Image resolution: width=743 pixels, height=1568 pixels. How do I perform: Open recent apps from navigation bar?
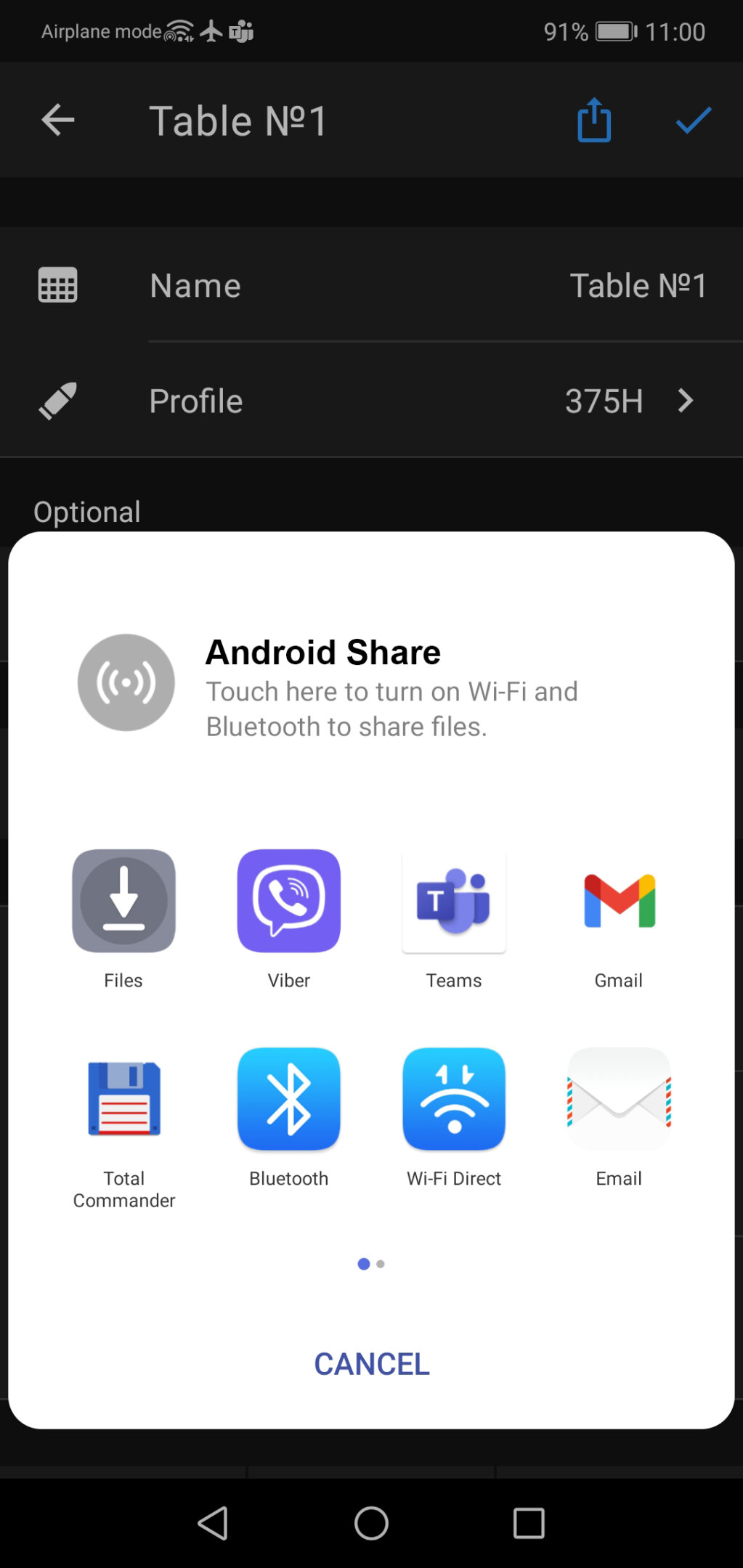tap(529, 1523)
